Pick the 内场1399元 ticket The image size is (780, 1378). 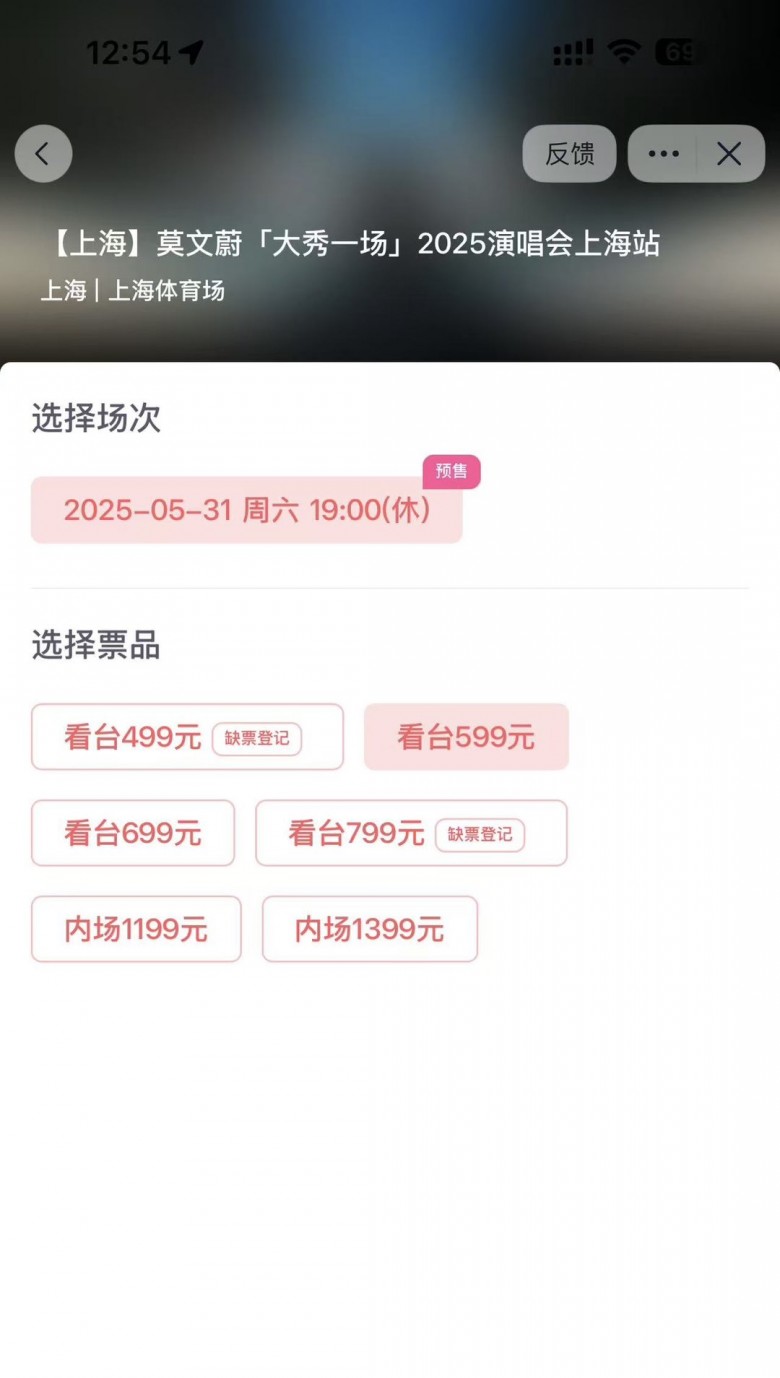point(370,929)
